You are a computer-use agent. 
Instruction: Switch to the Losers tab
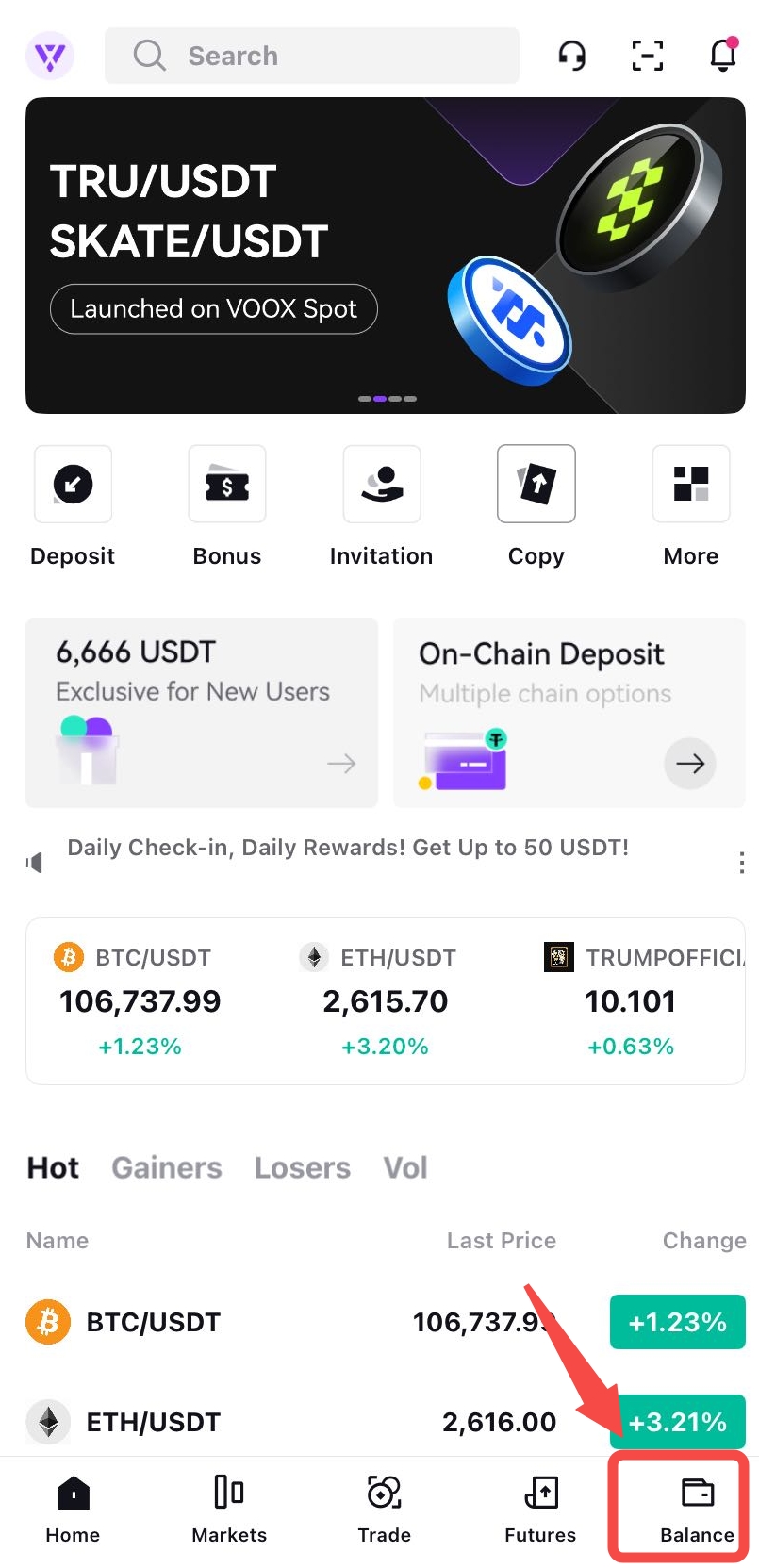[x=303, y=1167]
